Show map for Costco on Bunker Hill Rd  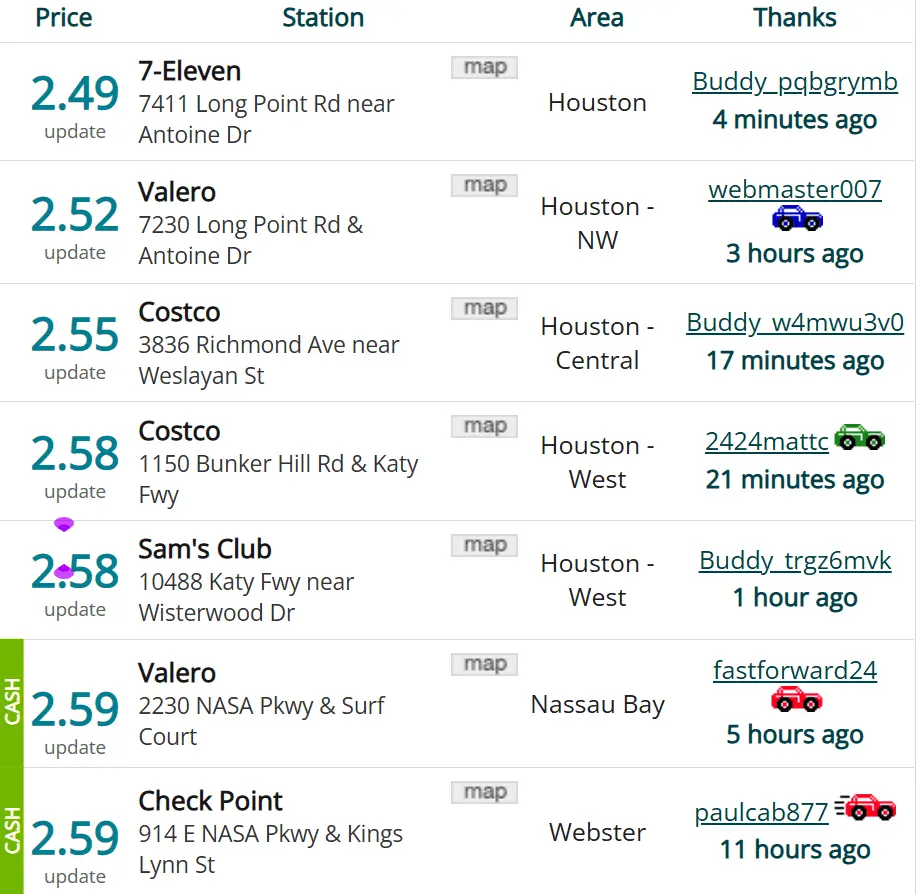pos(484,426)
